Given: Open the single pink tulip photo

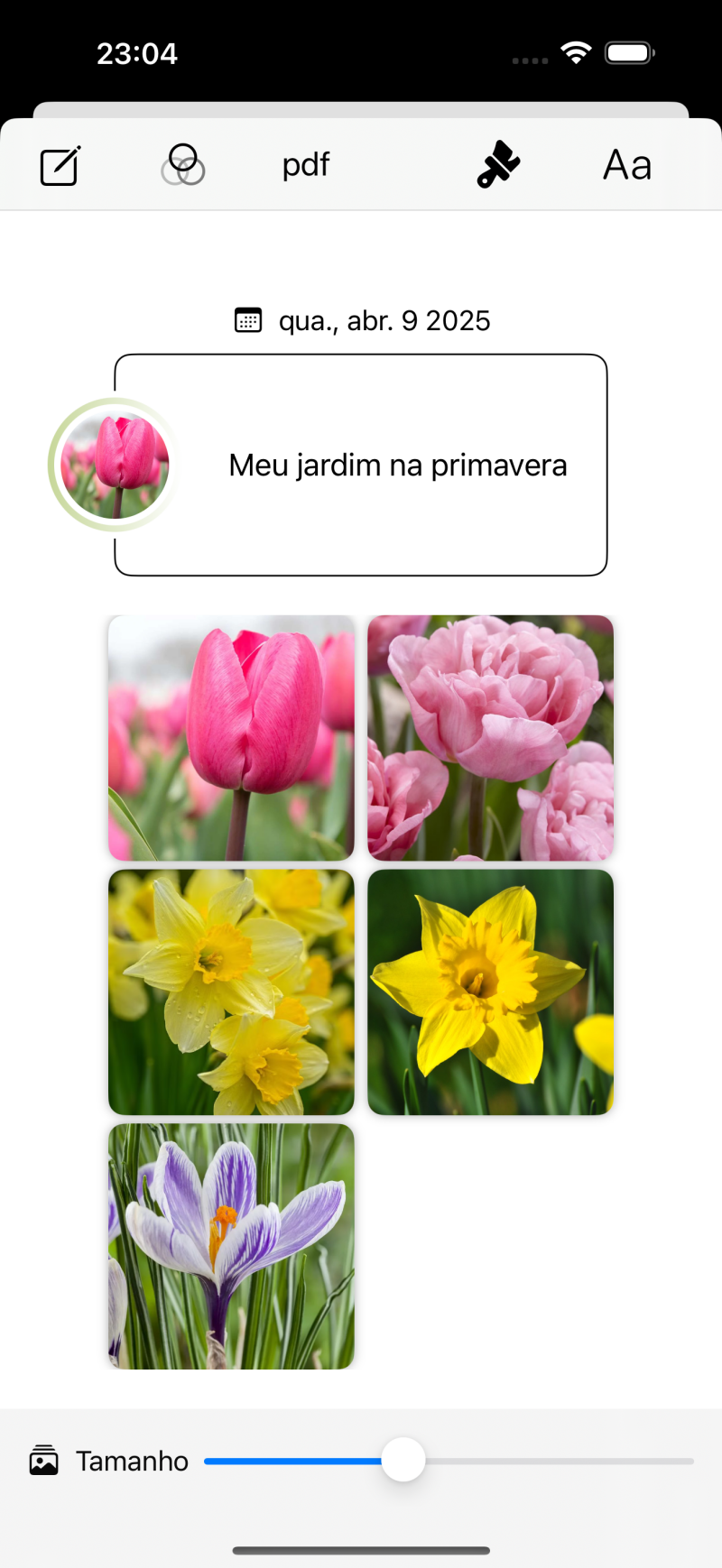Looking at the screenshot, I should (x=231, y=738).
